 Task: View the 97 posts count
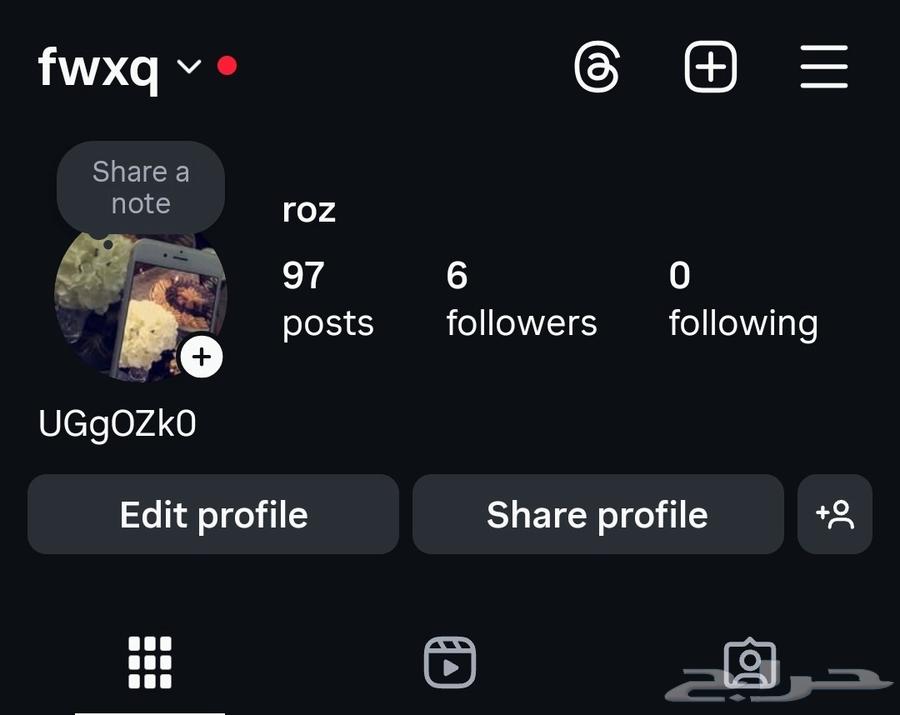click(x=327, y=298)
